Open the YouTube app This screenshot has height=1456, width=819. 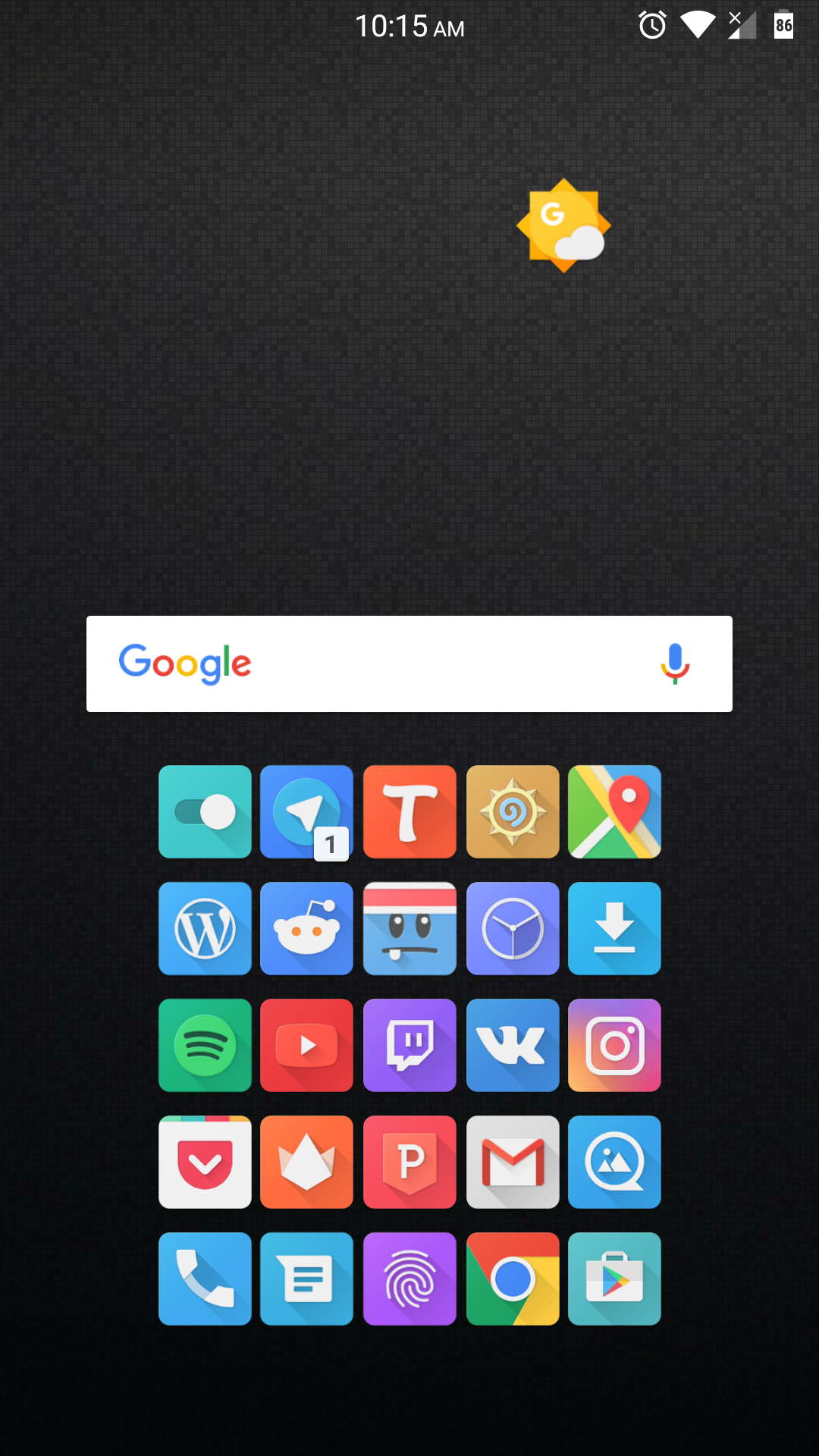click(306, 1046)
